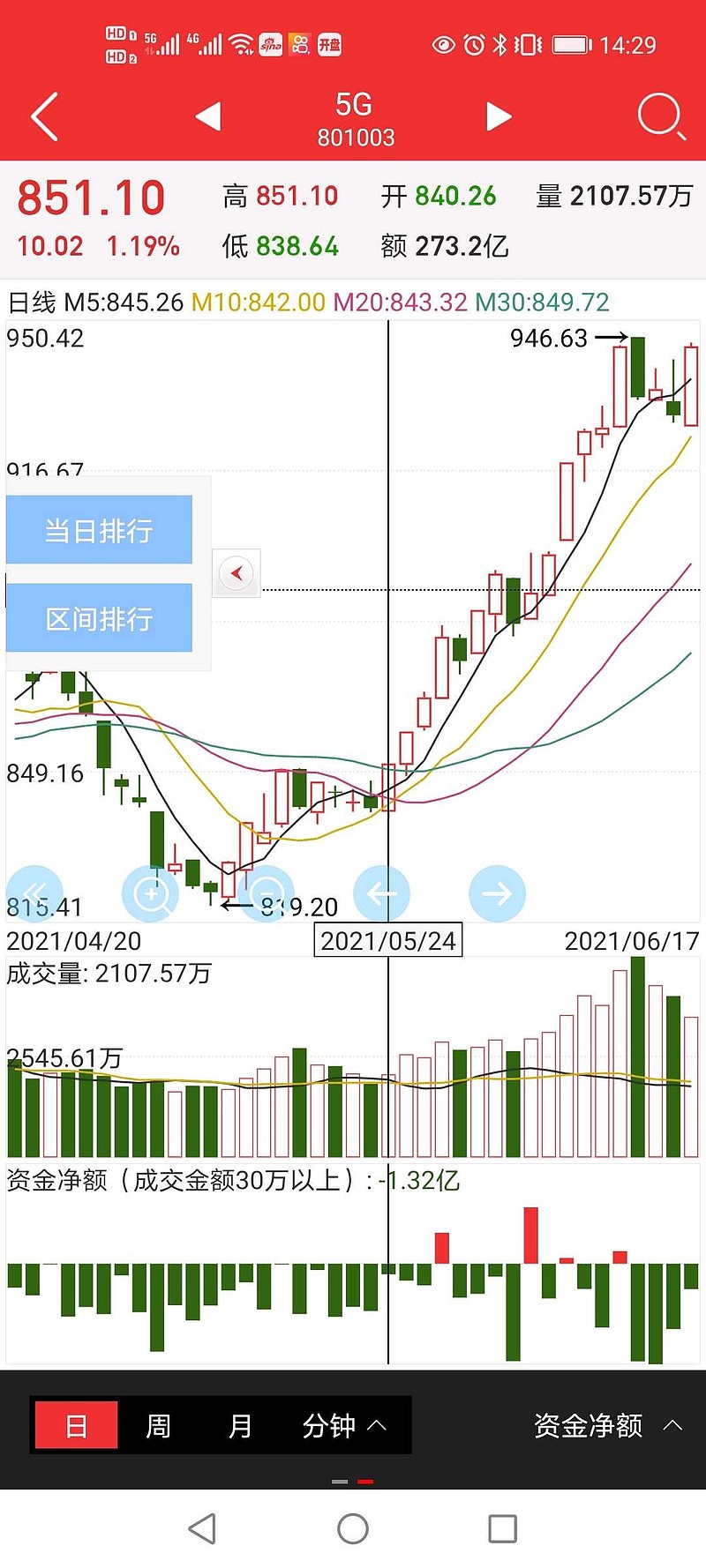Pan chart later with right arrow control
Screen dimensions: 706x1568
coord(498,893)
